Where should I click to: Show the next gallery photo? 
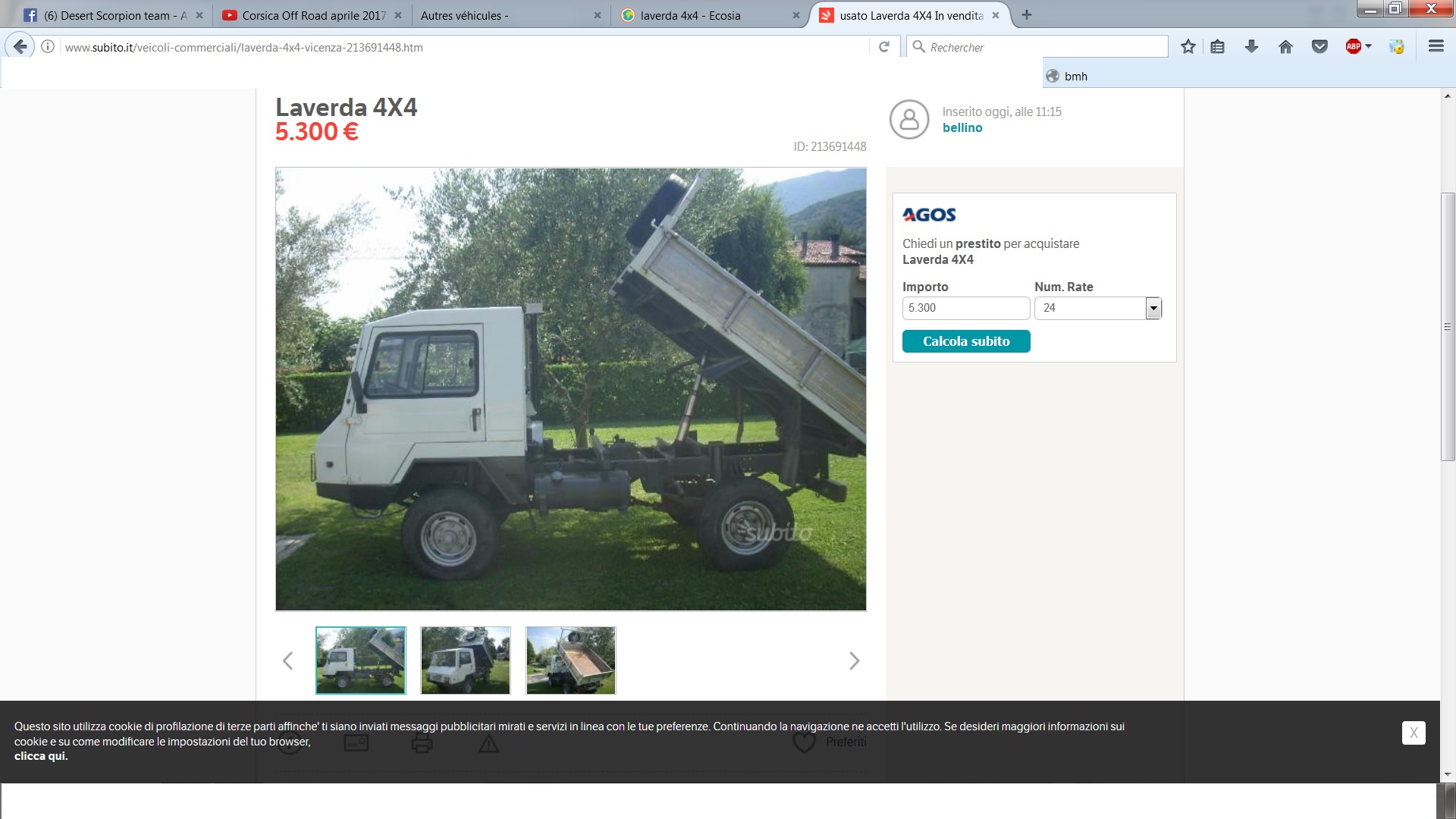click(x=854, y=661)
